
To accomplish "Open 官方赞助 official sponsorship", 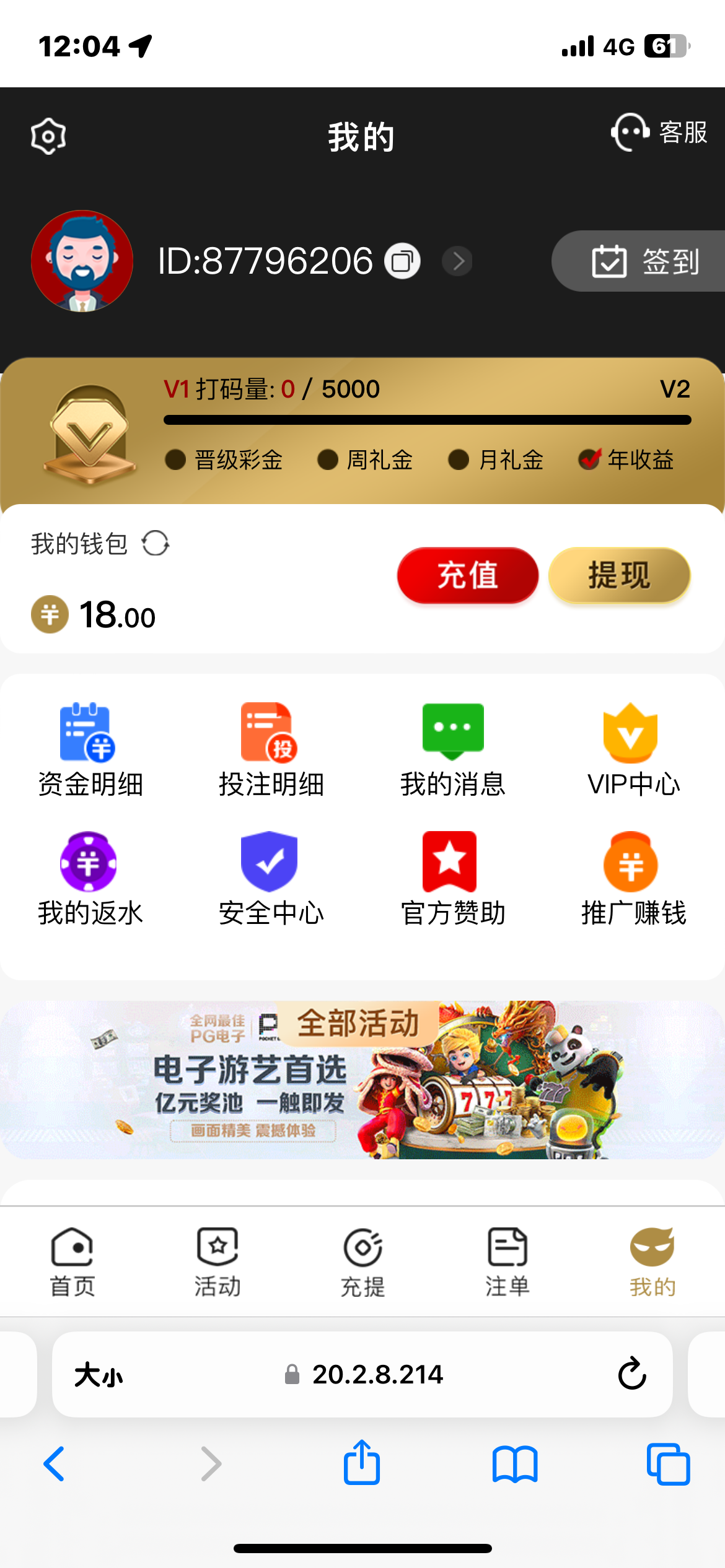I will click(x=453, y=879).
